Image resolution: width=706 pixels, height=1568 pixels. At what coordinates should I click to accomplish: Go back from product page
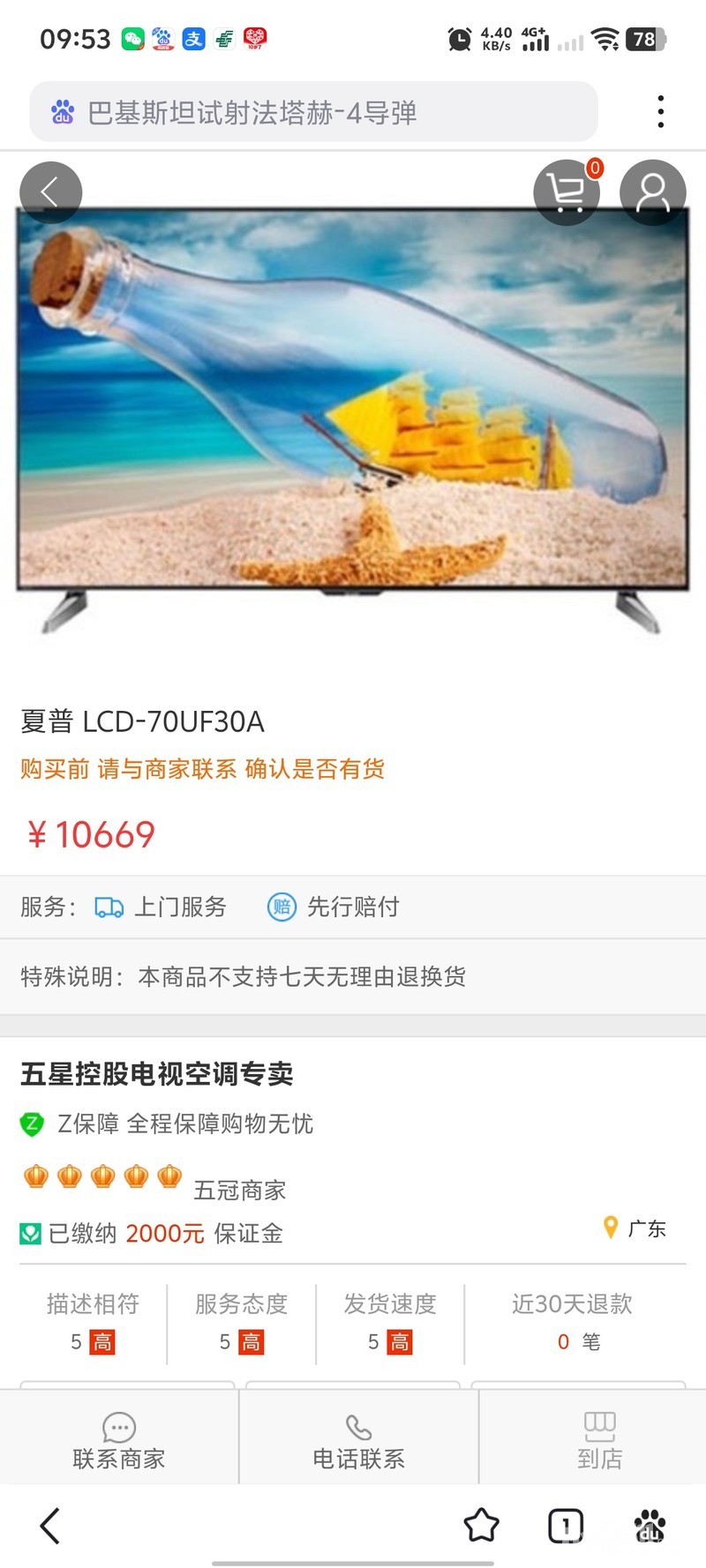pyautogui.click(x=50, y=191)
